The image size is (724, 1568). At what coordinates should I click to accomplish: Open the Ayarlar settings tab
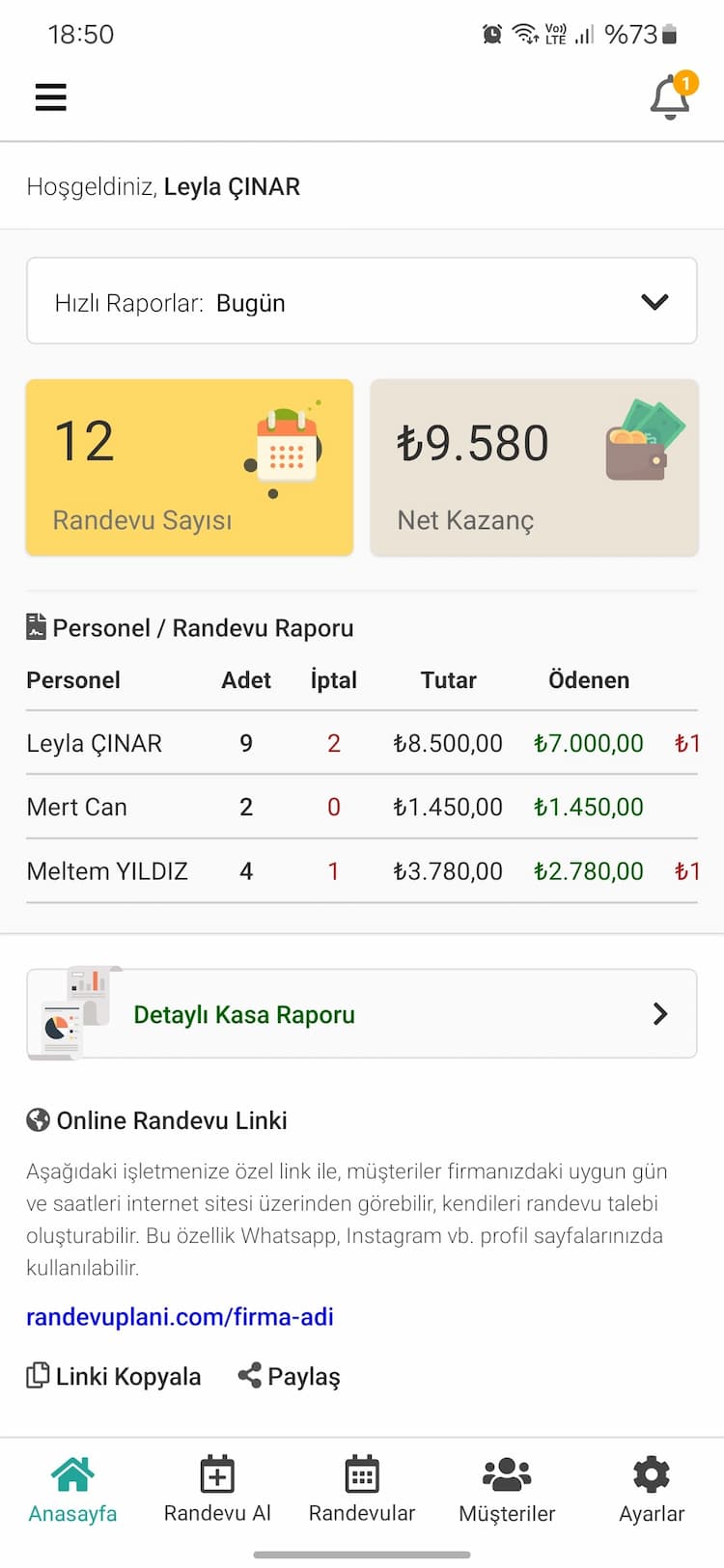click(x=652, y=1490)
